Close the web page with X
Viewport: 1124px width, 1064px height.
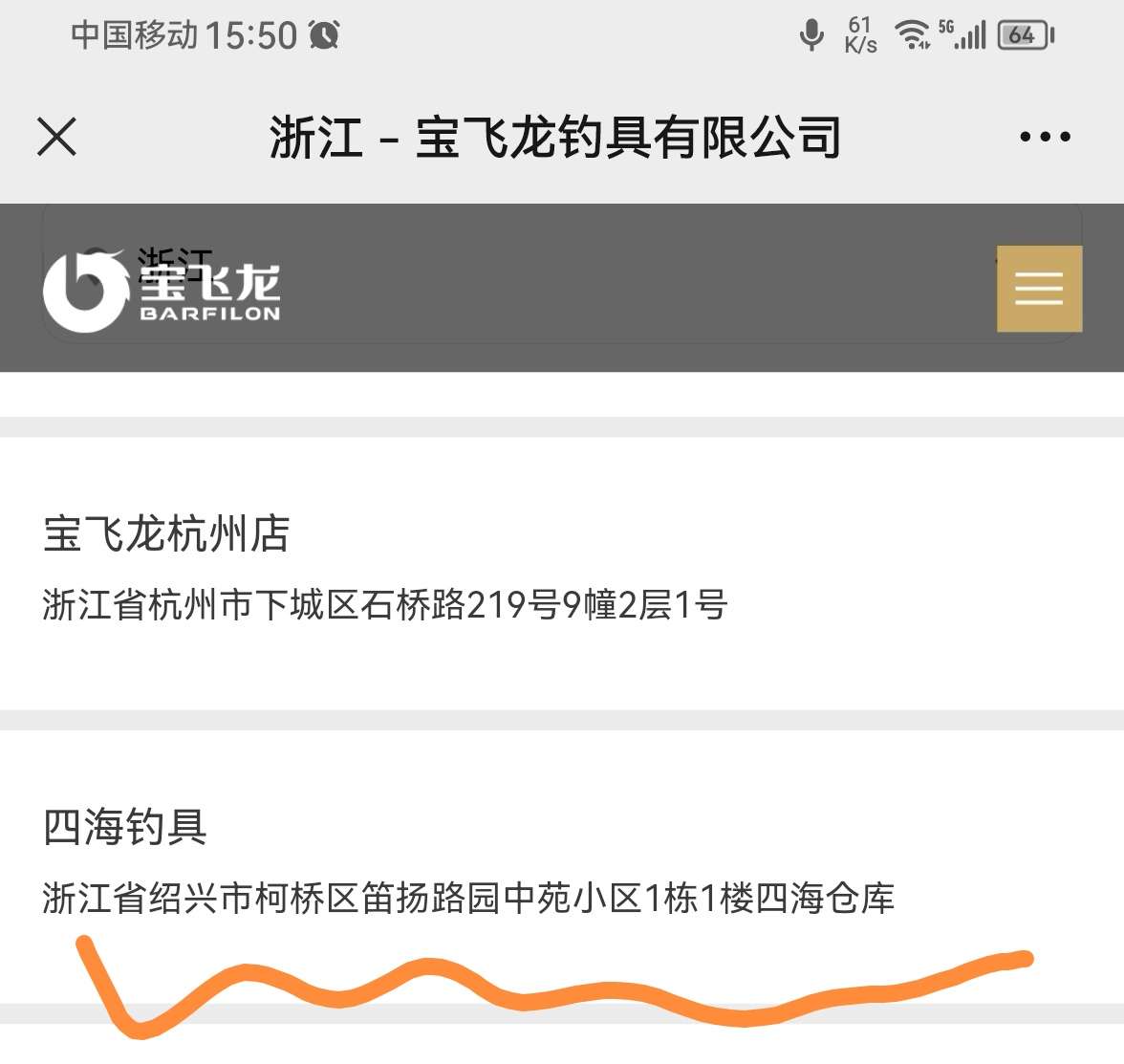(56, 137)
